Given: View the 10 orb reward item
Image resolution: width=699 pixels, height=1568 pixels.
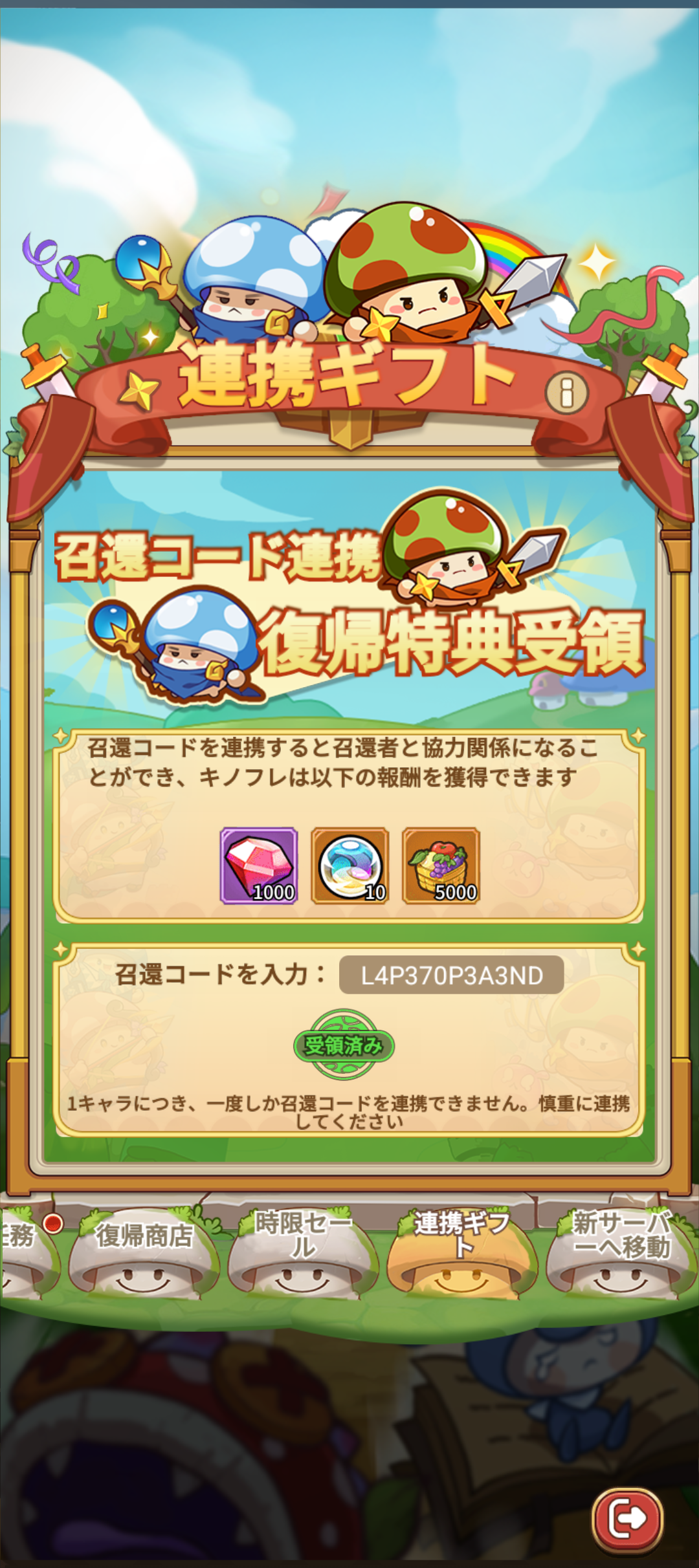Looking at the screenshot, I should pos(350,866).
